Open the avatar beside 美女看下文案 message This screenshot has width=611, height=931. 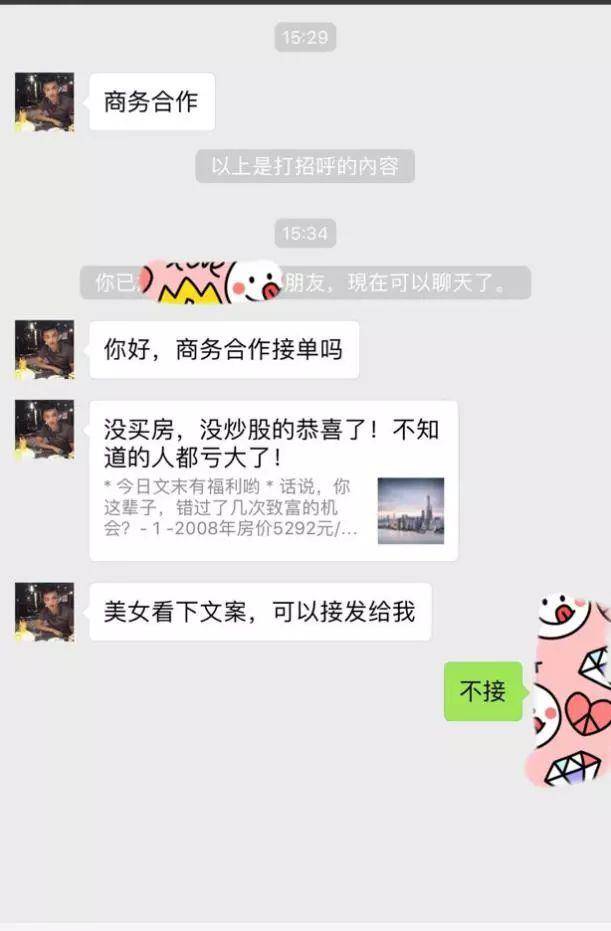pos(44,611)
